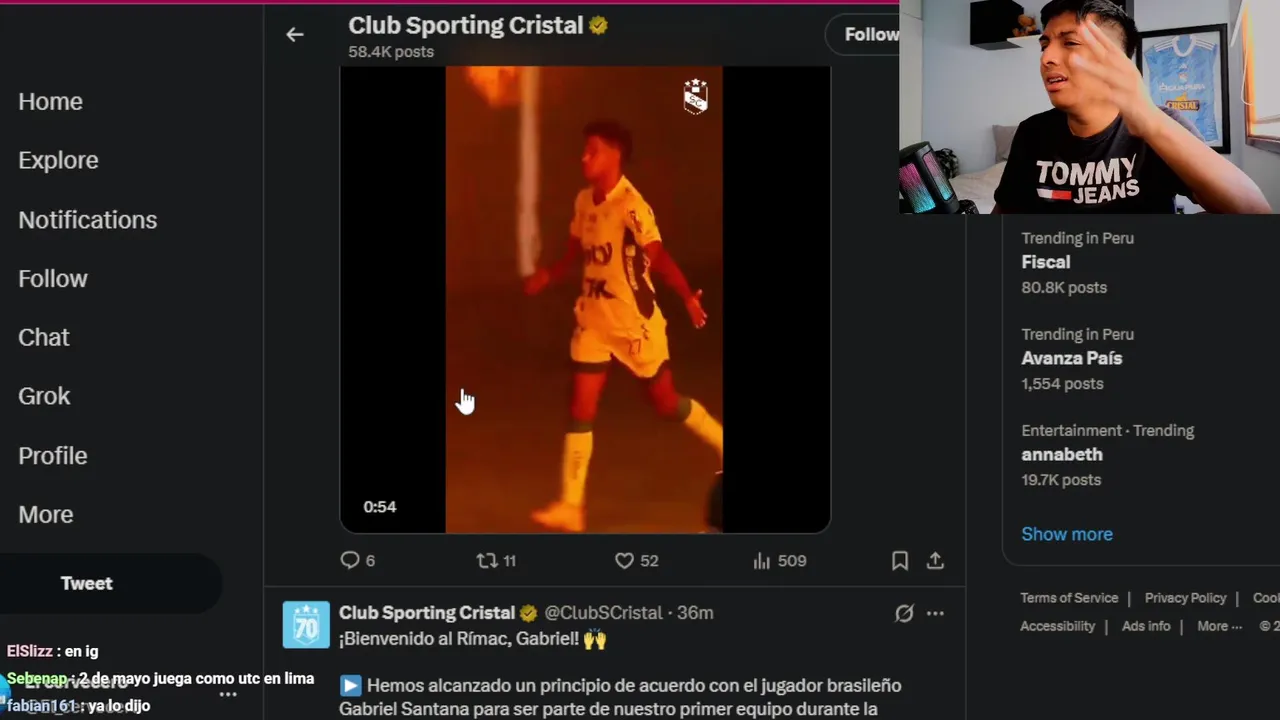Open the Explore section
Viewport: 1280px width, 720px height.
58,161
